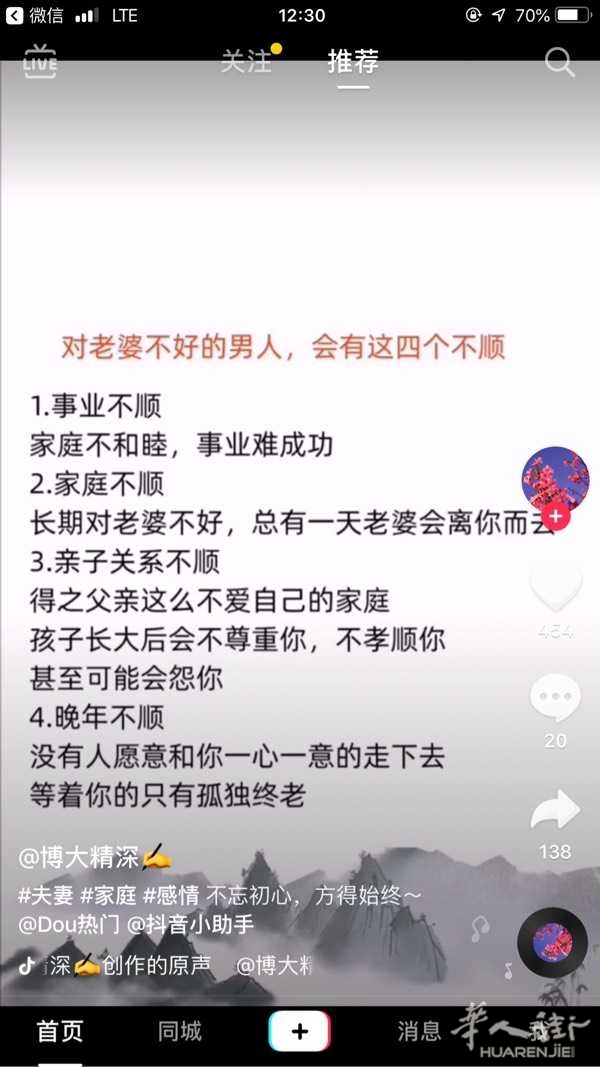Return to 微信 via status bar back
600x1067 pixels.
coord(35,15)
